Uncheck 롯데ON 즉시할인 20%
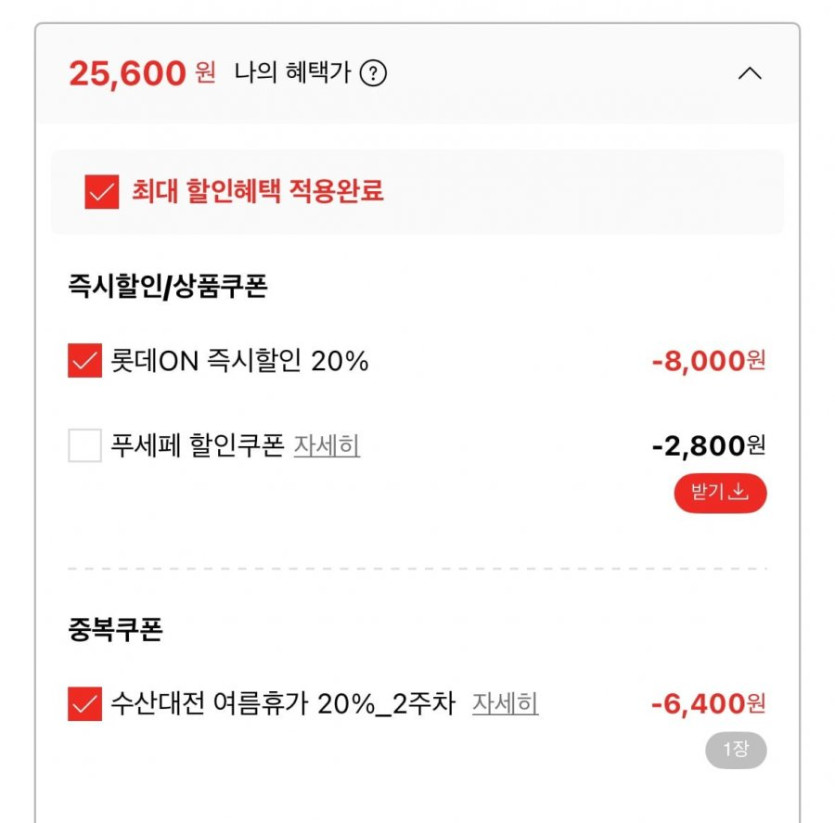Screen dimensions: 835x823 point(85,361)
